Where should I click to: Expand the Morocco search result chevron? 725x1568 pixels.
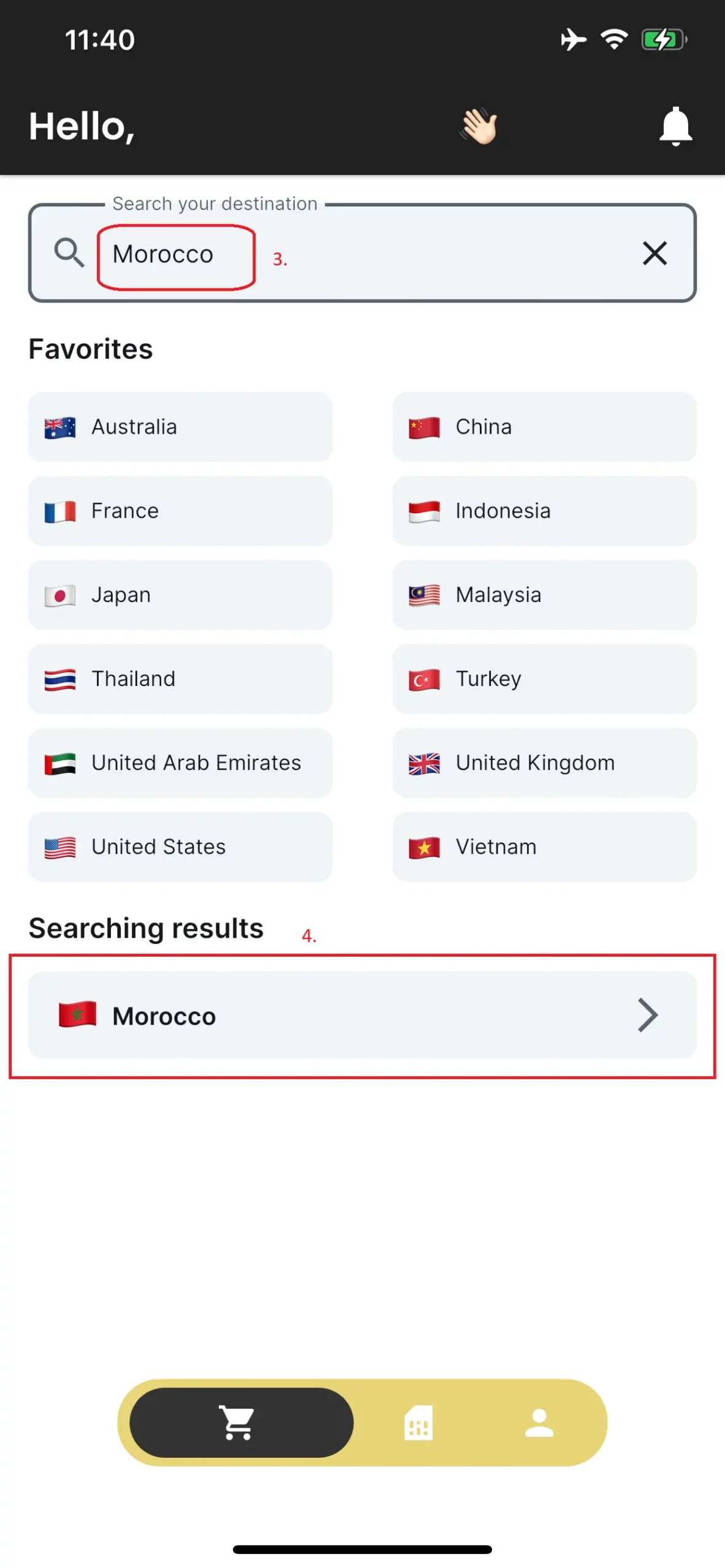click(647, 1015)
